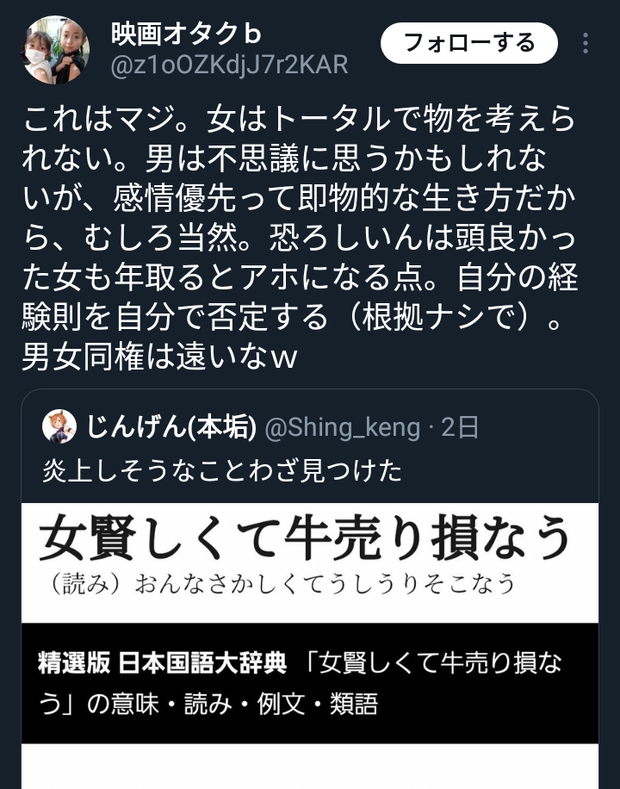Open 映画オタクb's profile picture

click(55, 49)
